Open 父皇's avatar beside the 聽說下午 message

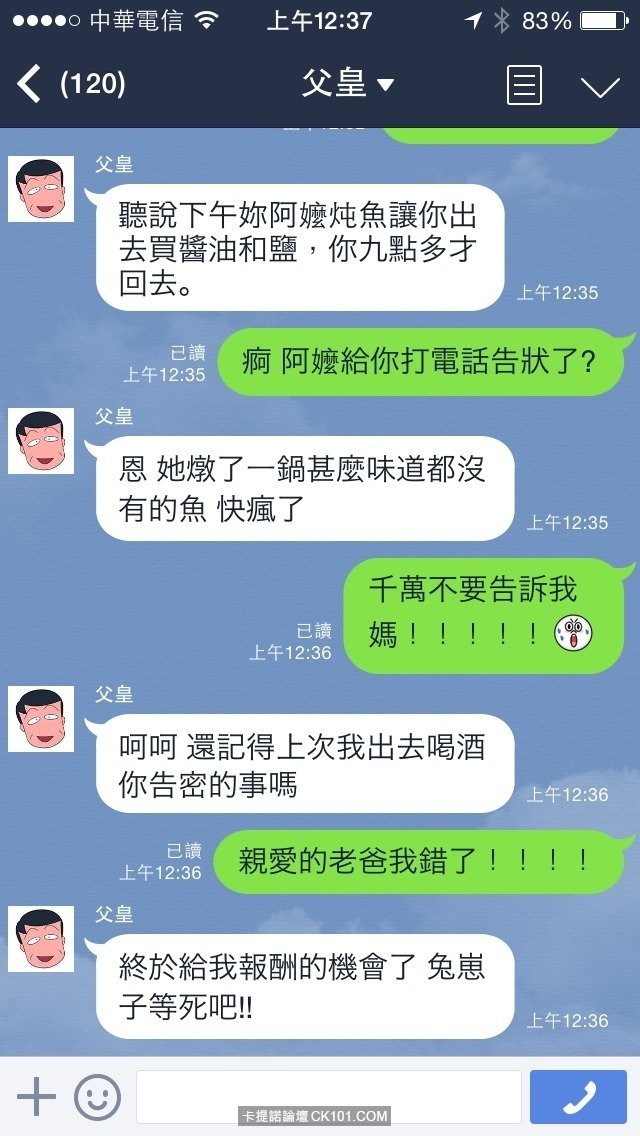tap(41, 189)
